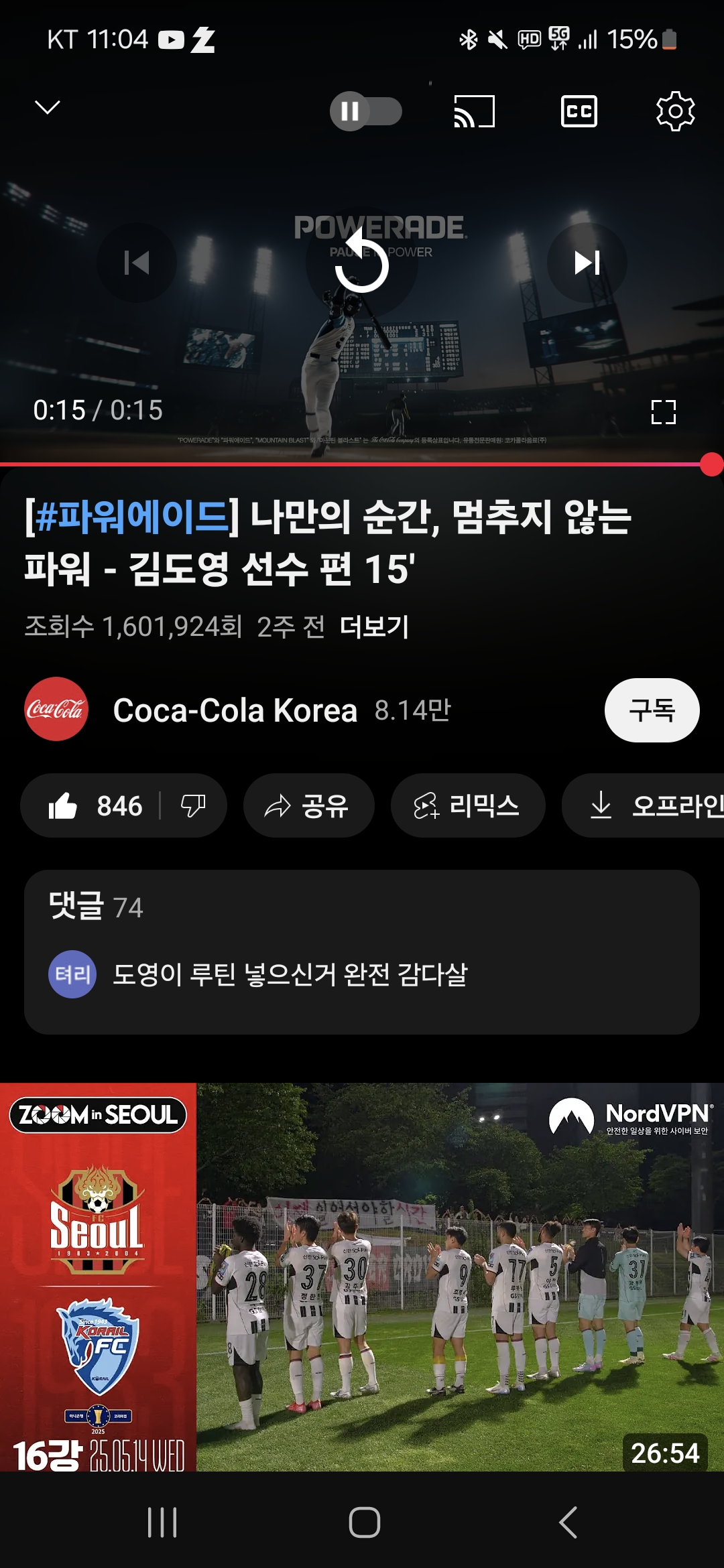This screenshot has height=1568, width=724.
Task: Open the 댓글 comments section
Action: point(362,952)
